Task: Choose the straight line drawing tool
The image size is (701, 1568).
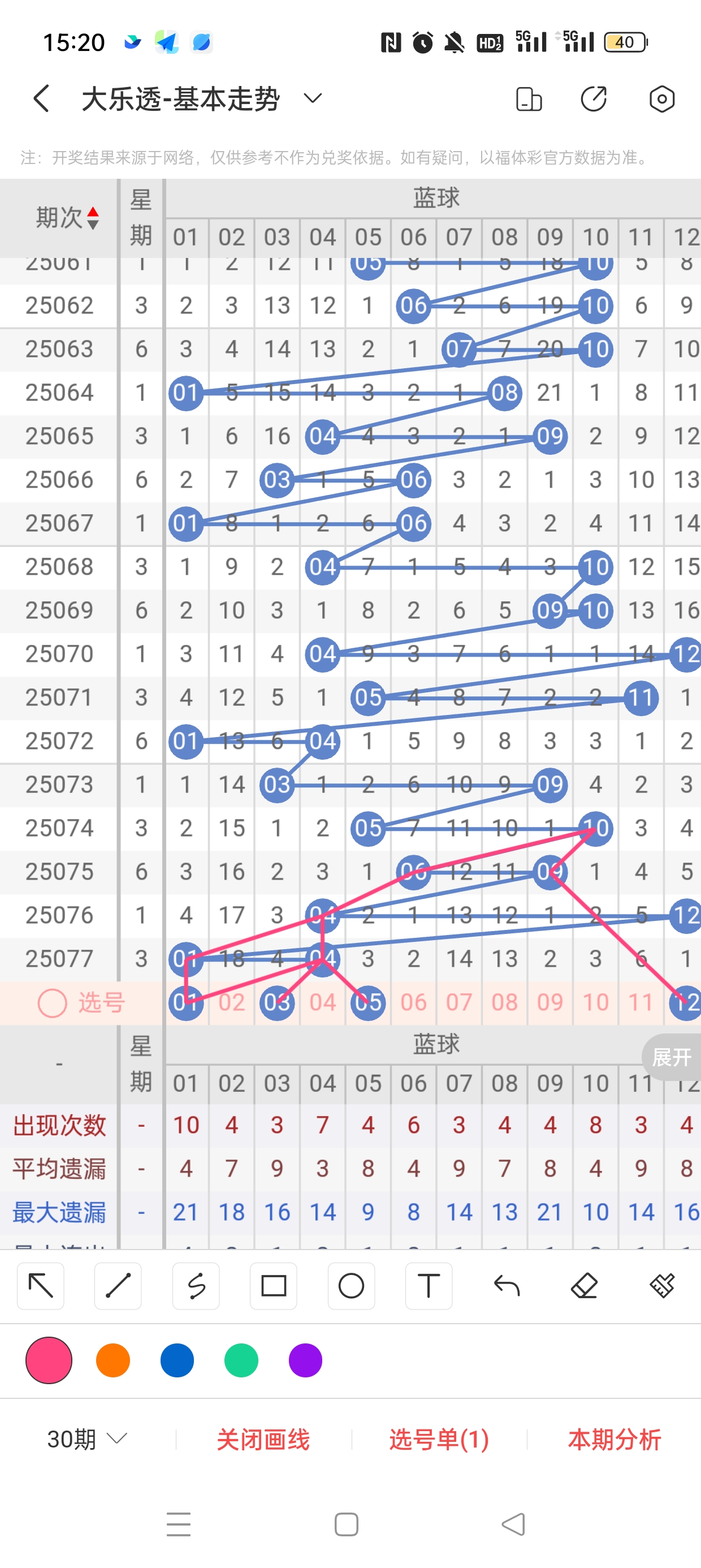Action: 118,1286
